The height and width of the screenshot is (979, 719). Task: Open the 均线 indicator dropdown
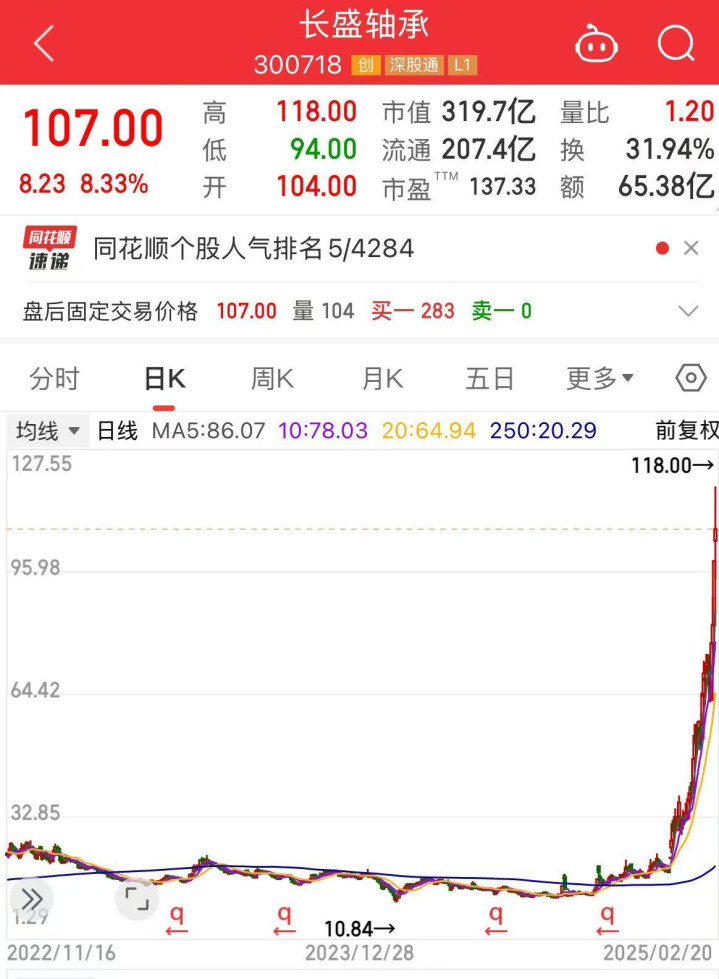pyautogui.click(x=48, y=430)
